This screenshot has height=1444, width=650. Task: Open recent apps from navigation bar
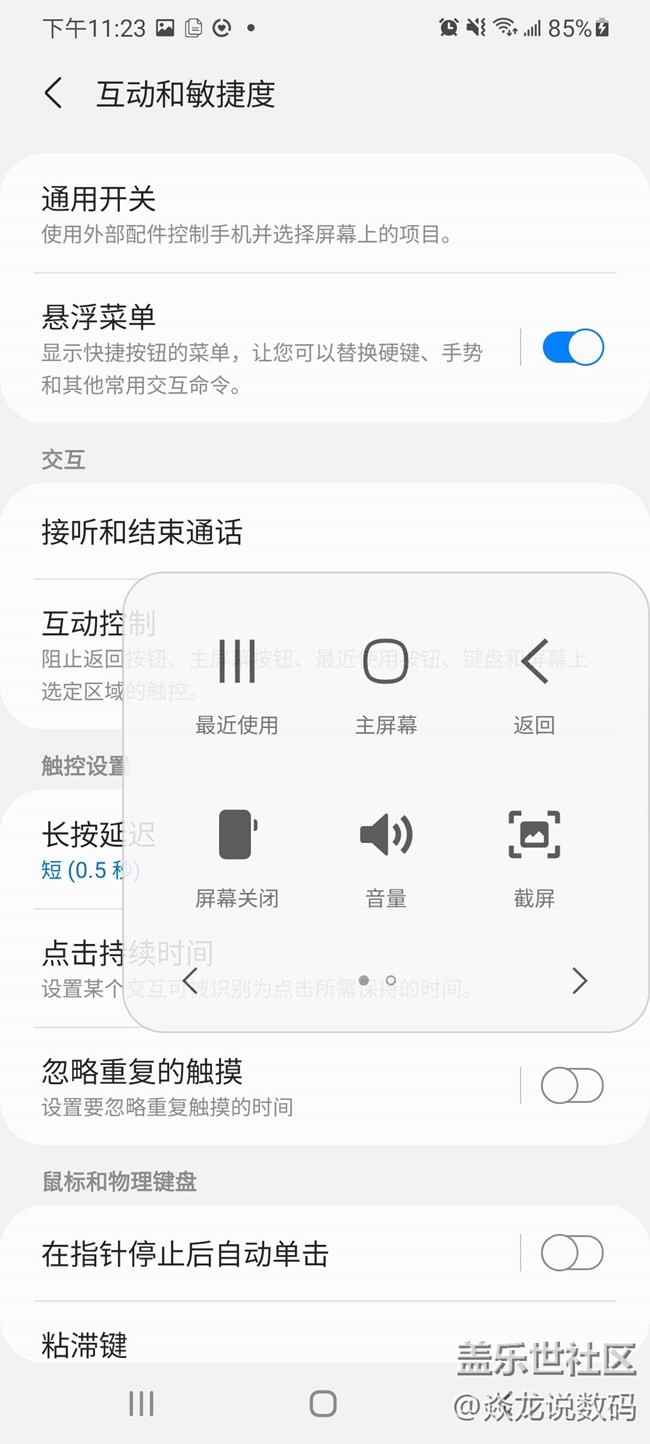tap(141, 1403)
